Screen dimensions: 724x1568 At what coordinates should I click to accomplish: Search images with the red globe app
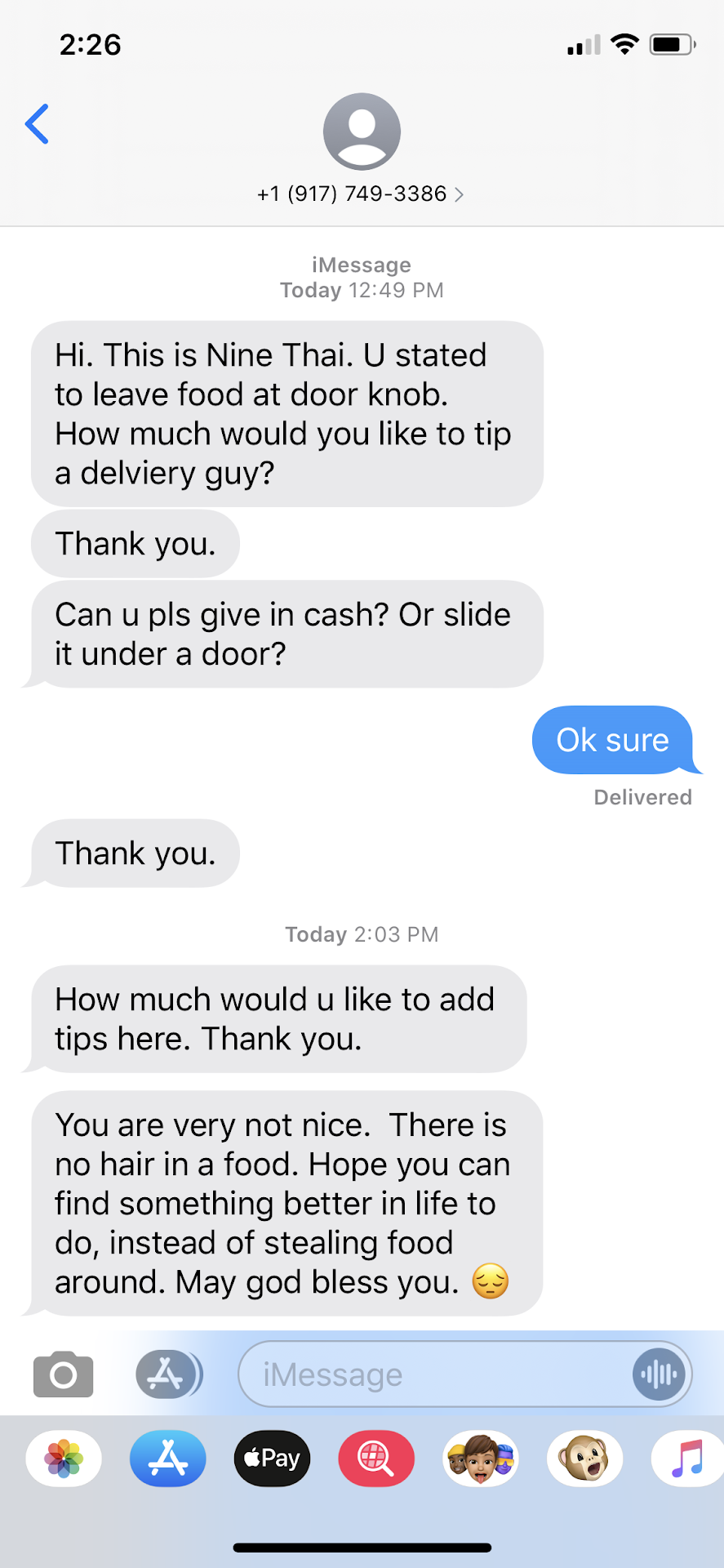[x=376, y=1459]
